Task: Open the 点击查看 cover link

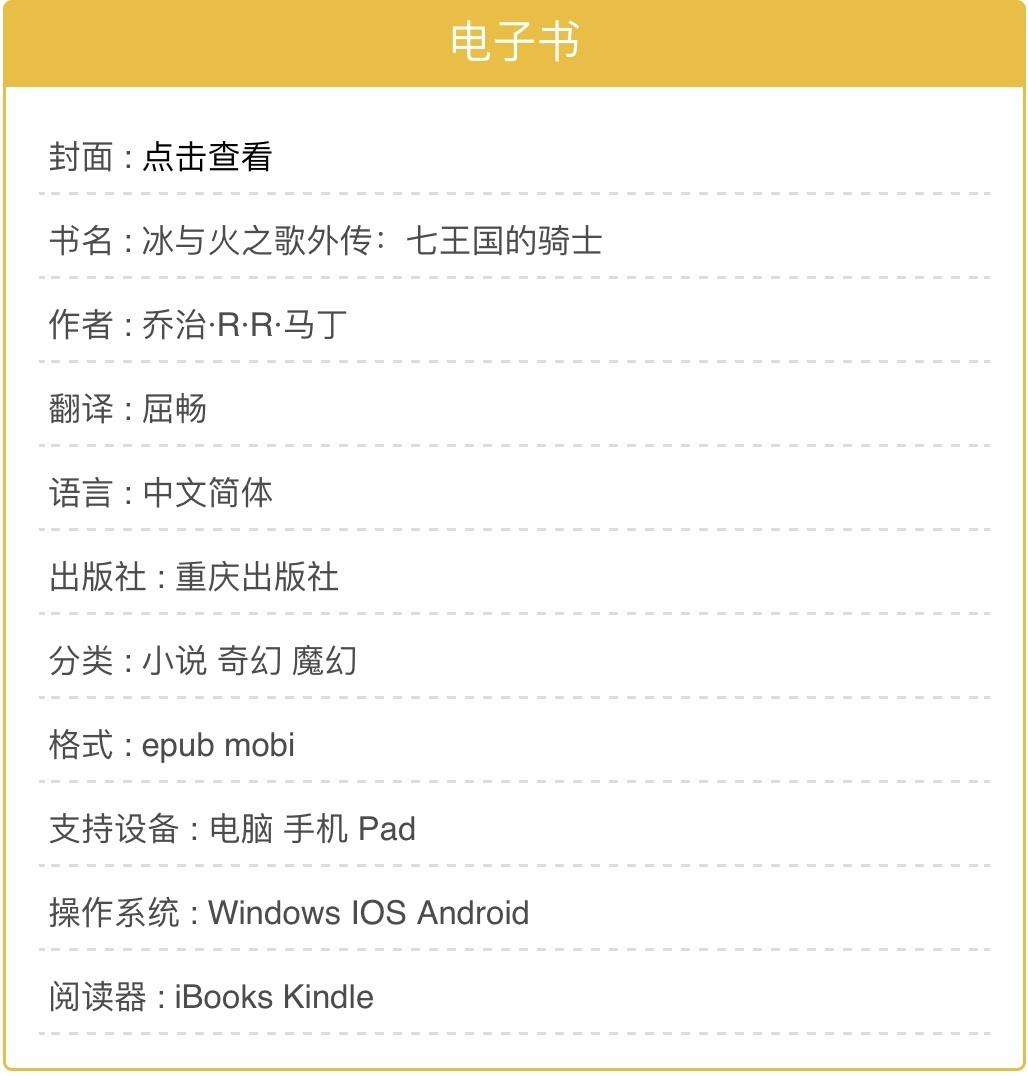Action: pos(207,158)
